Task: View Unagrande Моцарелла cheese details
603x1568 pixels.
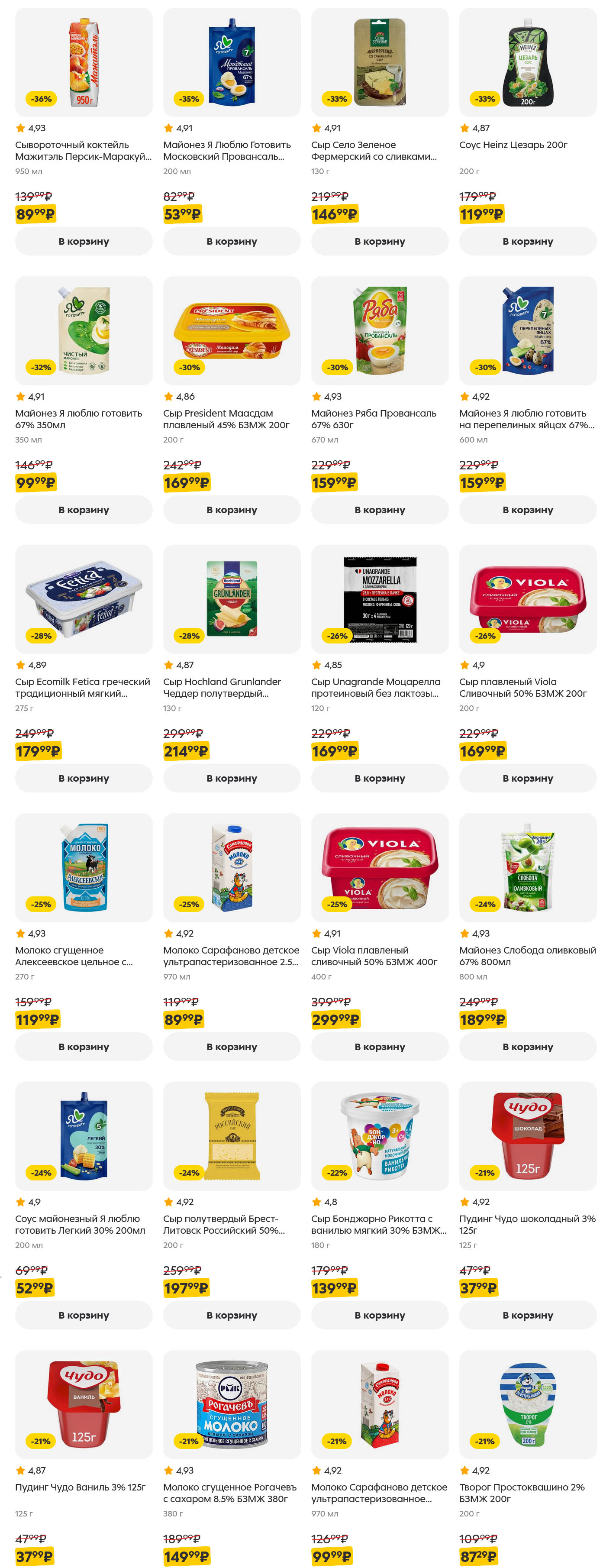Action: [x=379, y=599]
